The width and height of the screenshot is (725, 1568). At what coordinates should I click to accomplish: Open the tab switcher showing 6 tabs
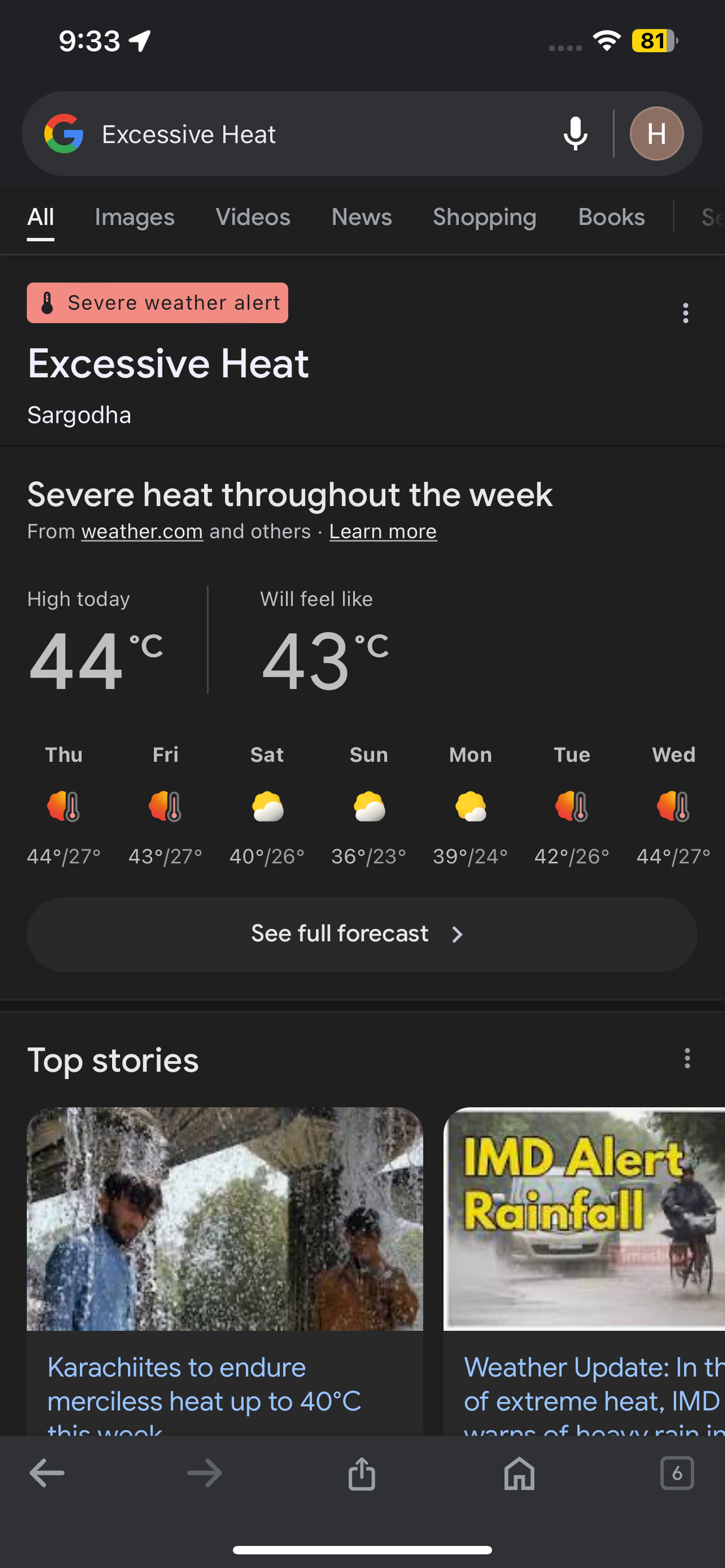coord(677,1473)
